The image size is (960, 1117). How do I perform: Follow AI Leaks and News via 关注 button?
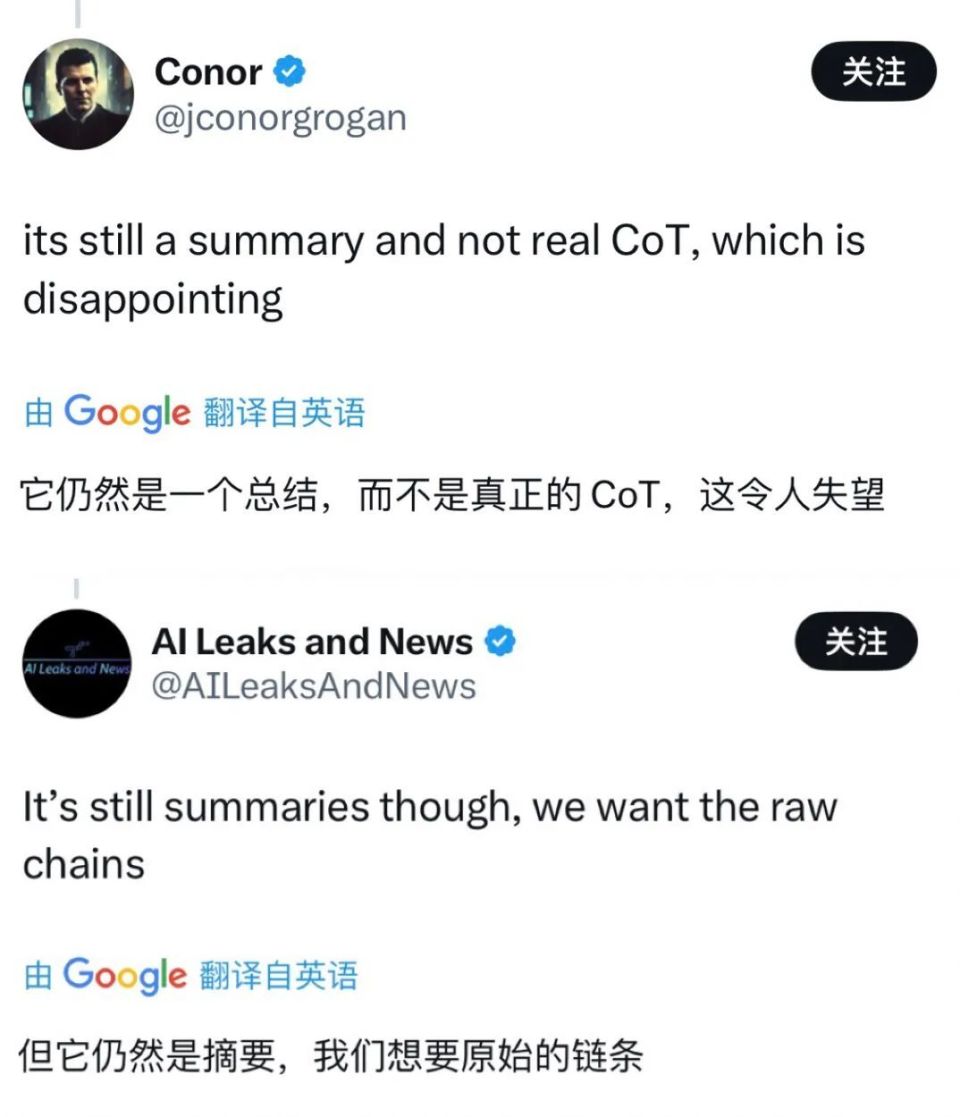click(854, 643)
